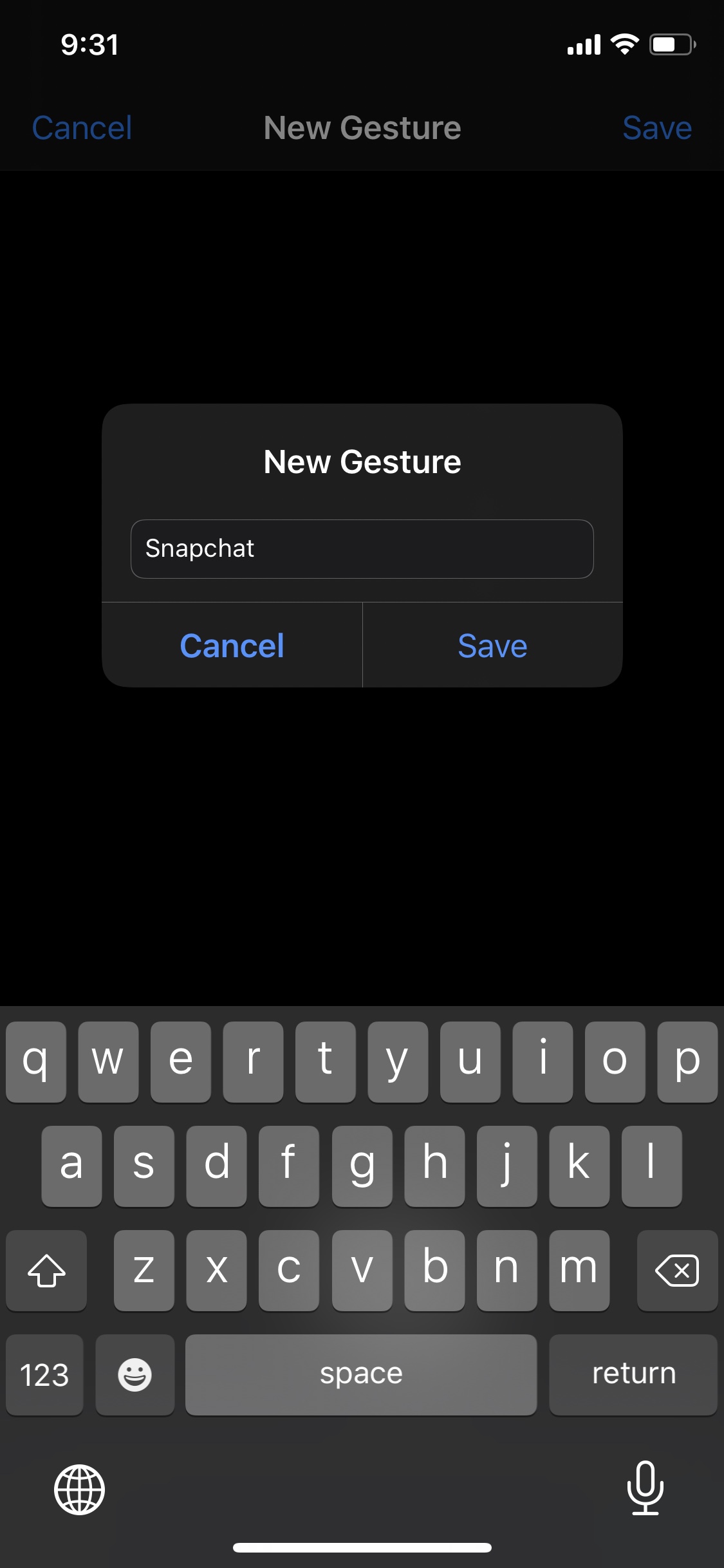Start dictation with the microphone key

coord(645,1488)
